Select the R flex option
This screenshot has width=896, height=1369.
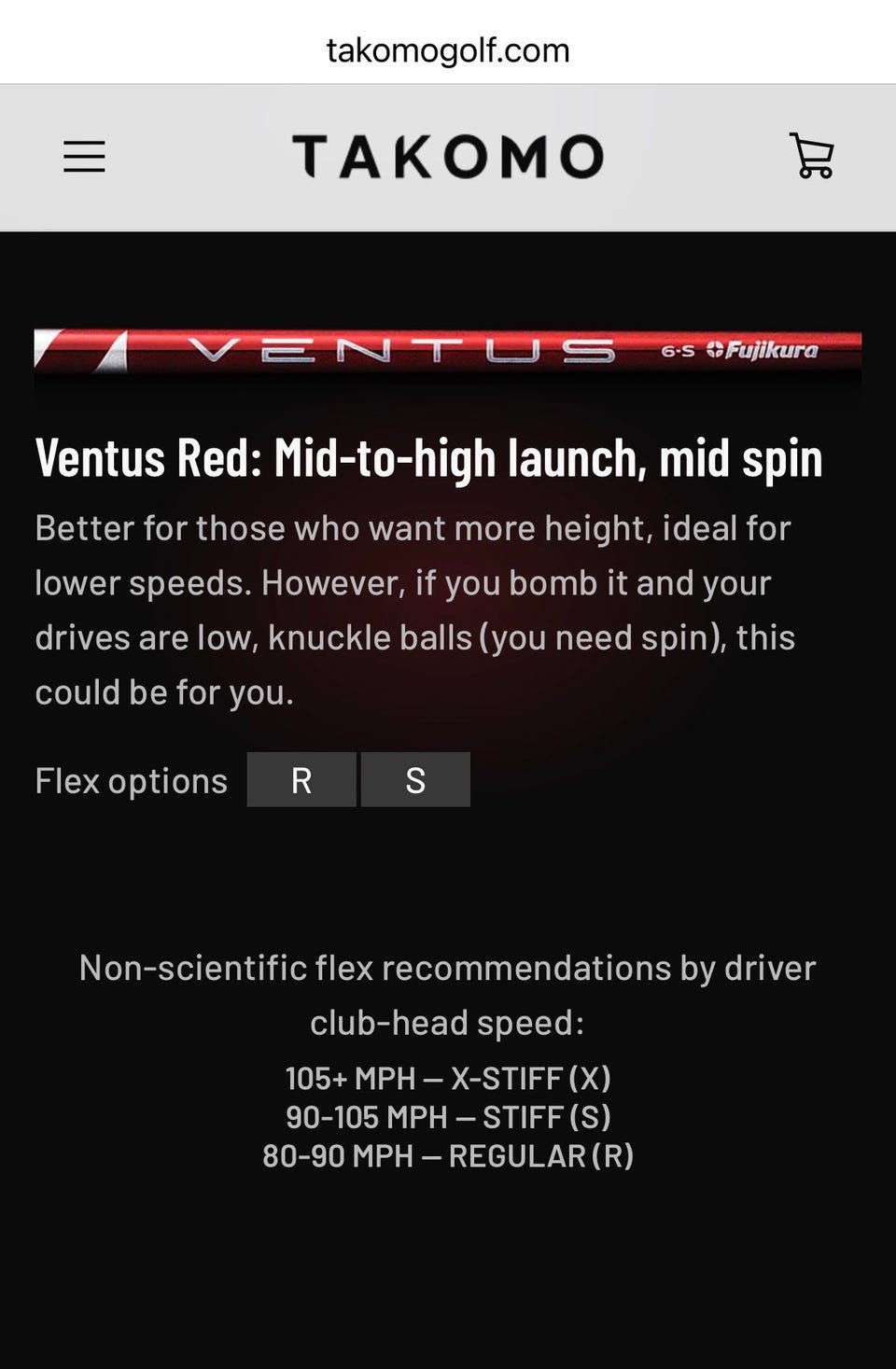pos(301,780)
